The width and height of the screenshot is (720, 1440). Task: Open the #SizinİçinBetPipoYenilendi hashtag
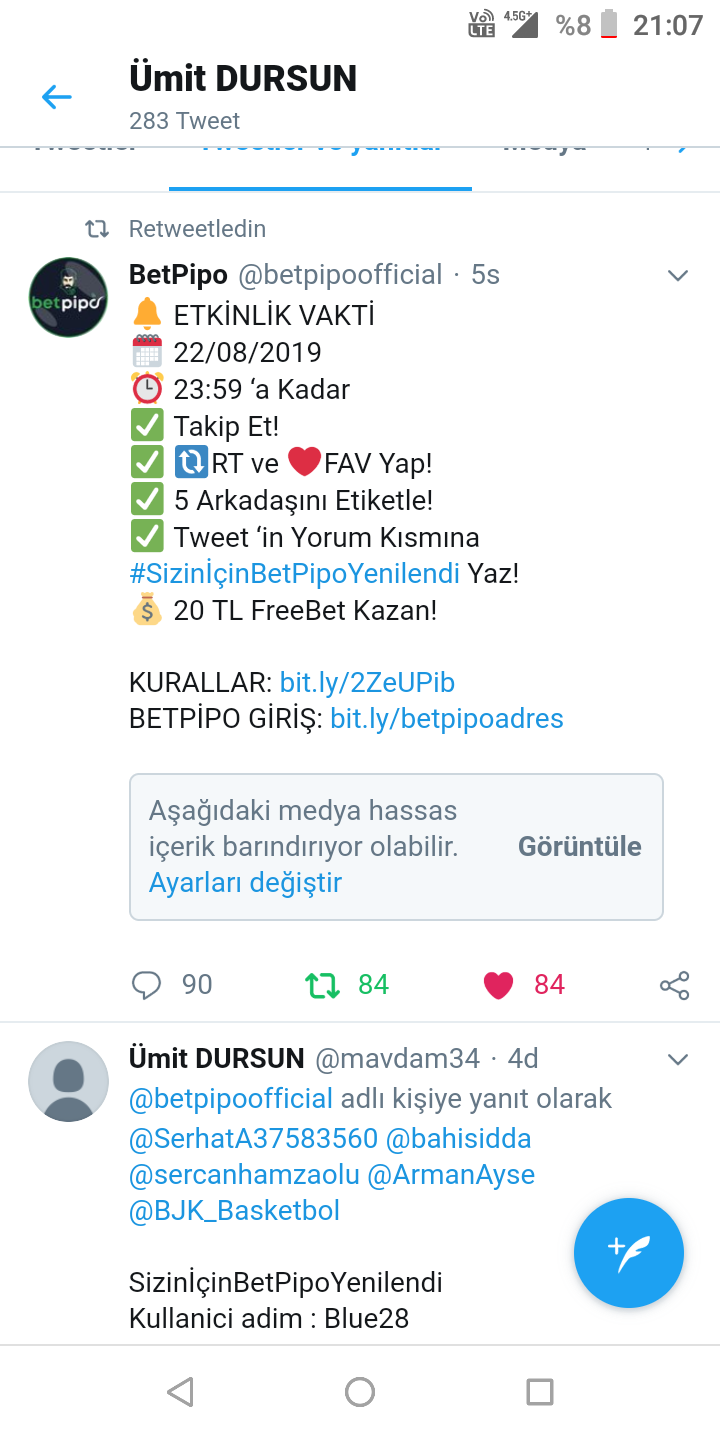294,574
